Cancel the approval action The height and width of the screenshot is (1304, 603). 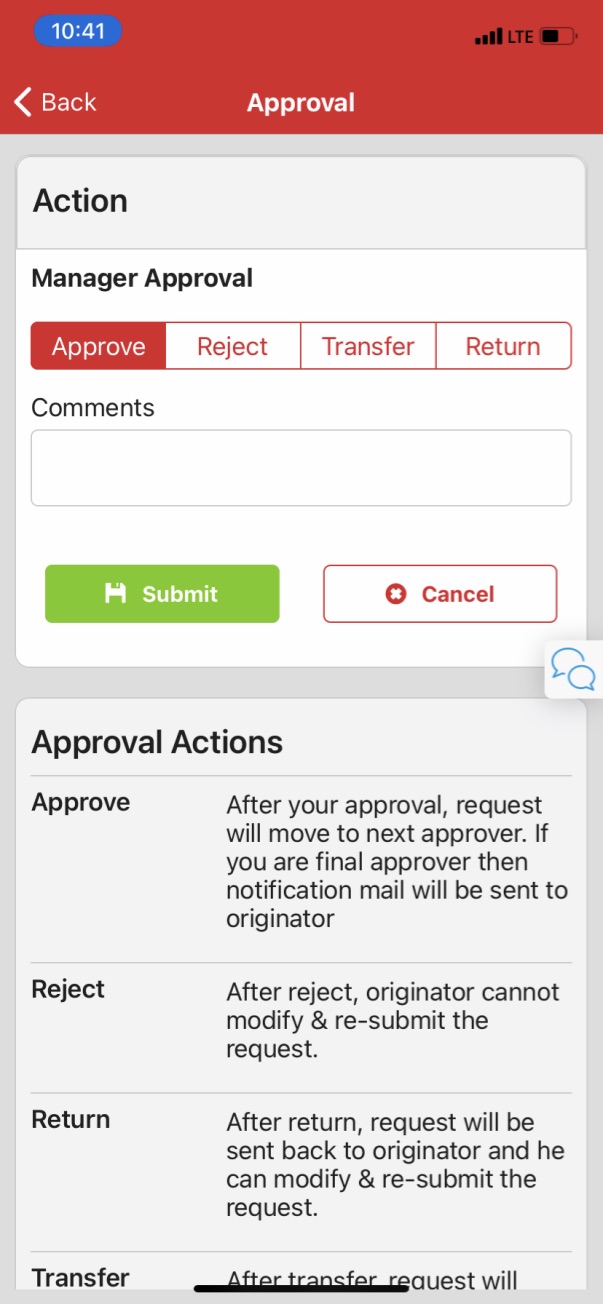440,594
